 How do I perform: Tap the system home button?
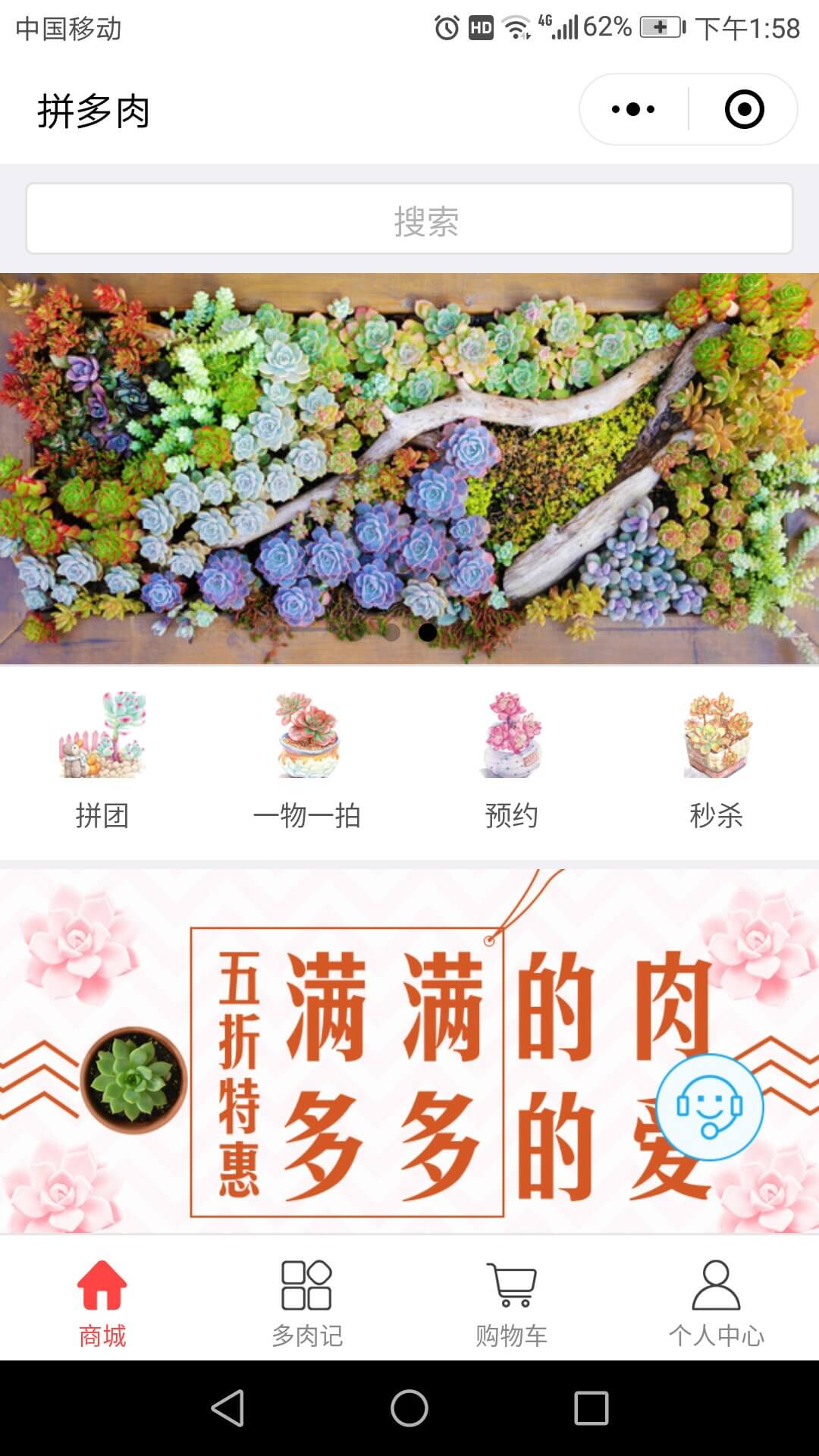coord(409,1408)
